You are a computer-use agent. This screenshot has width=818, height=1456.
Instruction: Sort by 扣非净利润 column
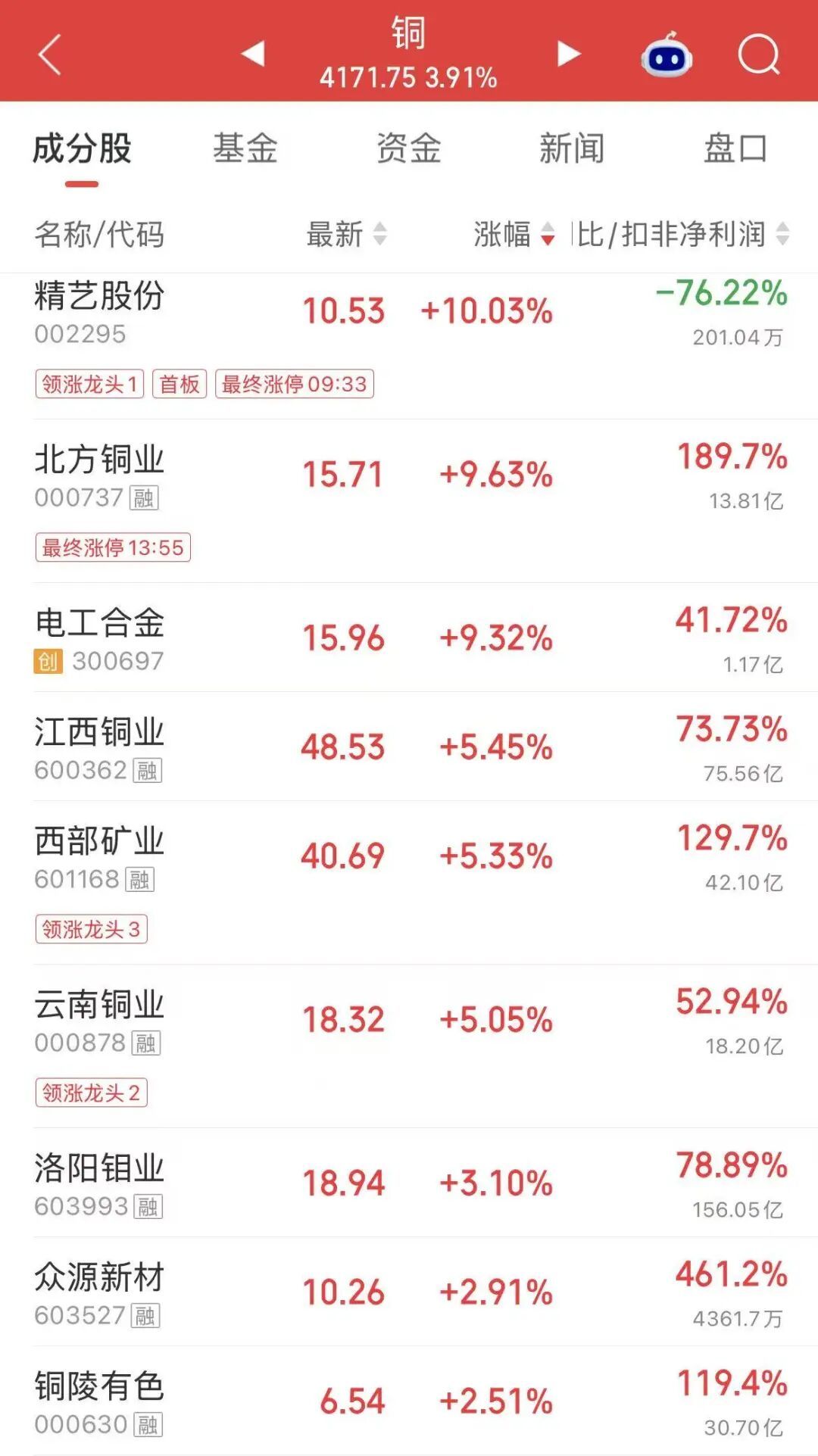click(x=682, y=234)
